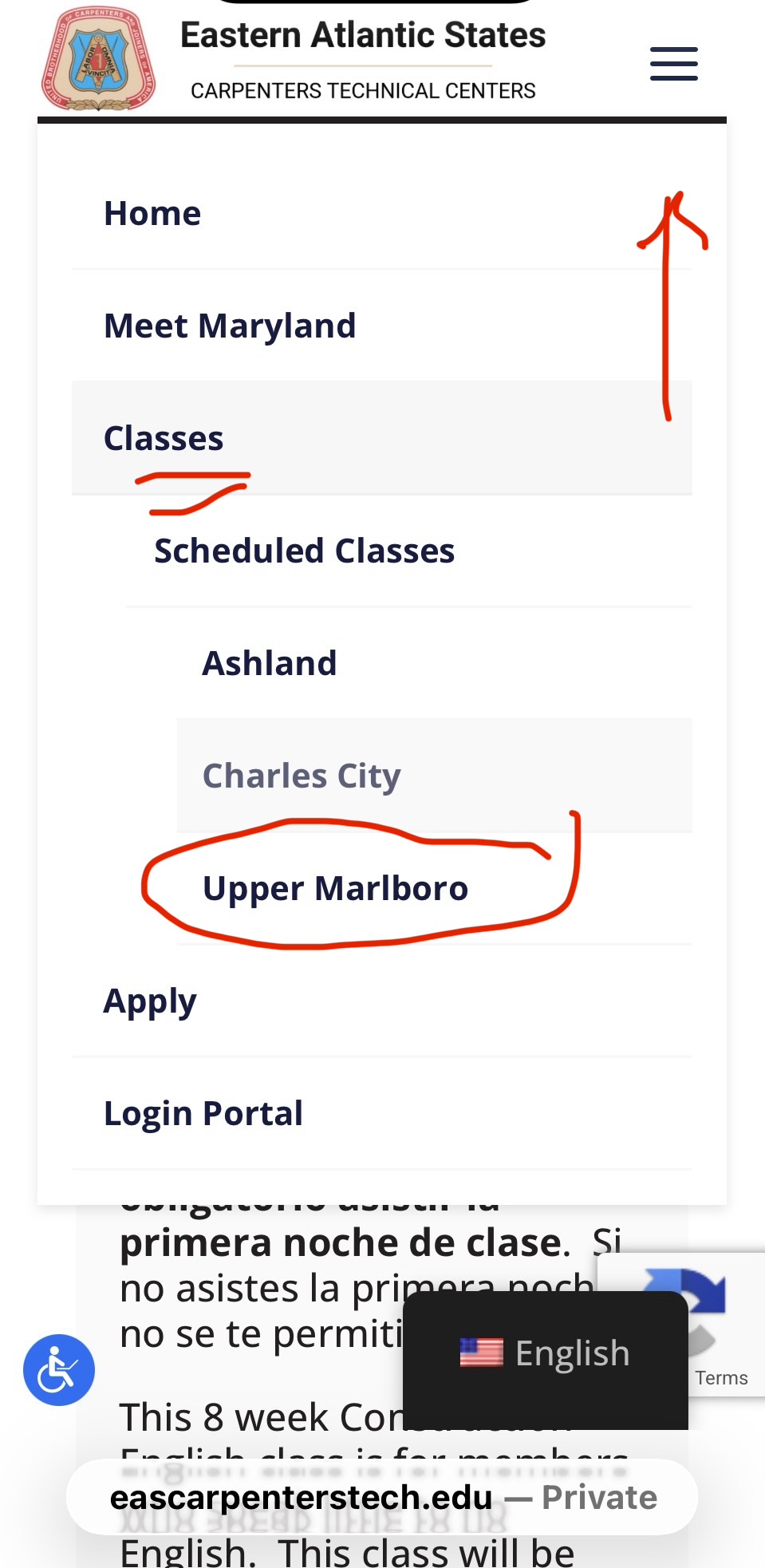Open the Login Portal
This screenshot has height=1568, width=765.
click(203, 1114)
